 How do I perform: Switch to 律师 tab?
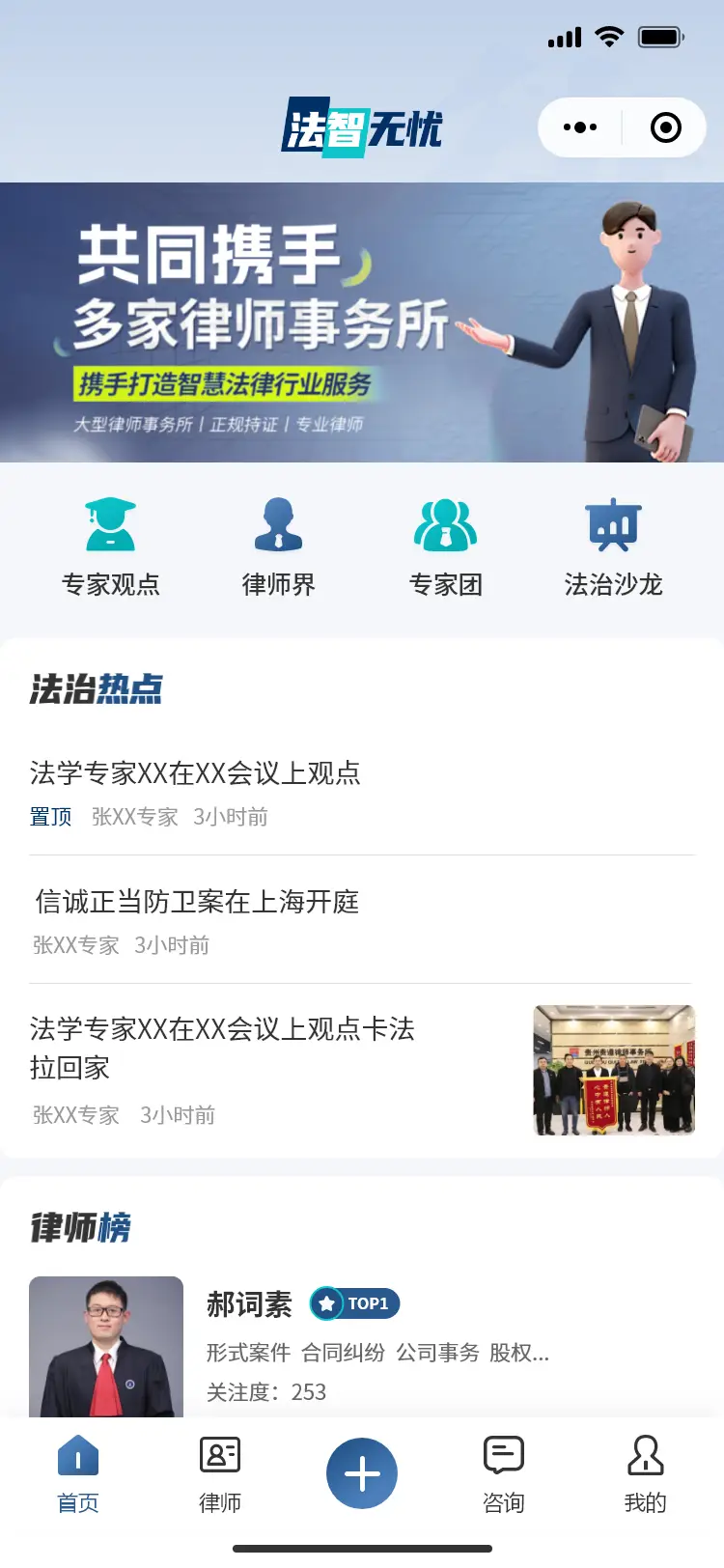220,1474
